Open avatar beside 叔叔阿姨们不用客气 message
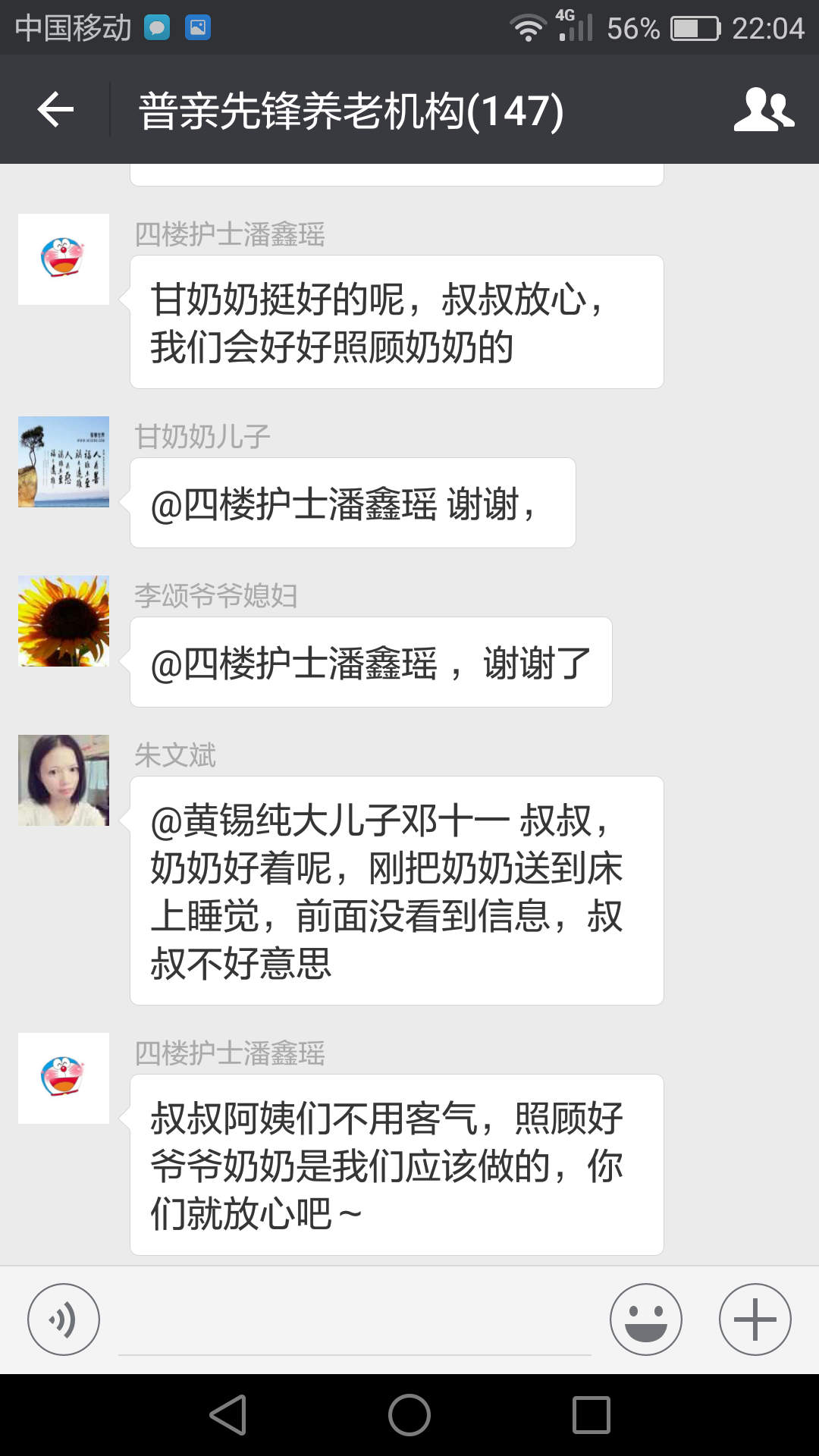Screen dimensions: 819x1456 tap(64, 1078)
